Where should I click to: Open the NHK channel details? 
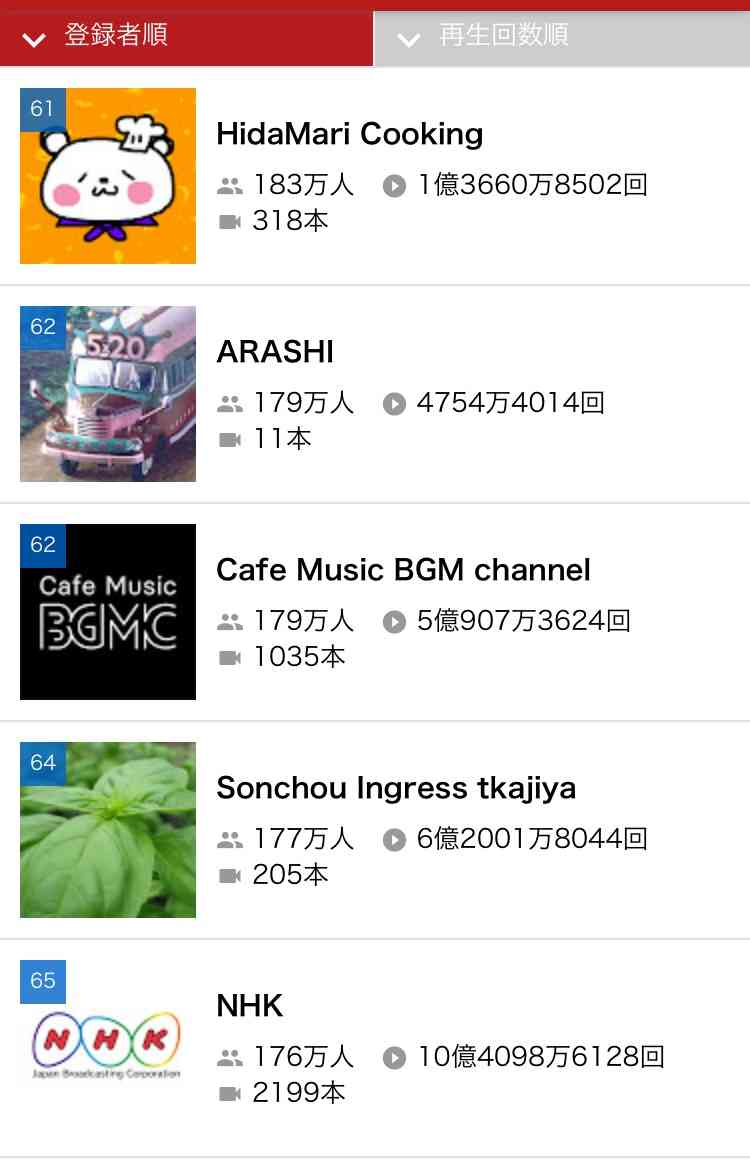[250, 1006]
